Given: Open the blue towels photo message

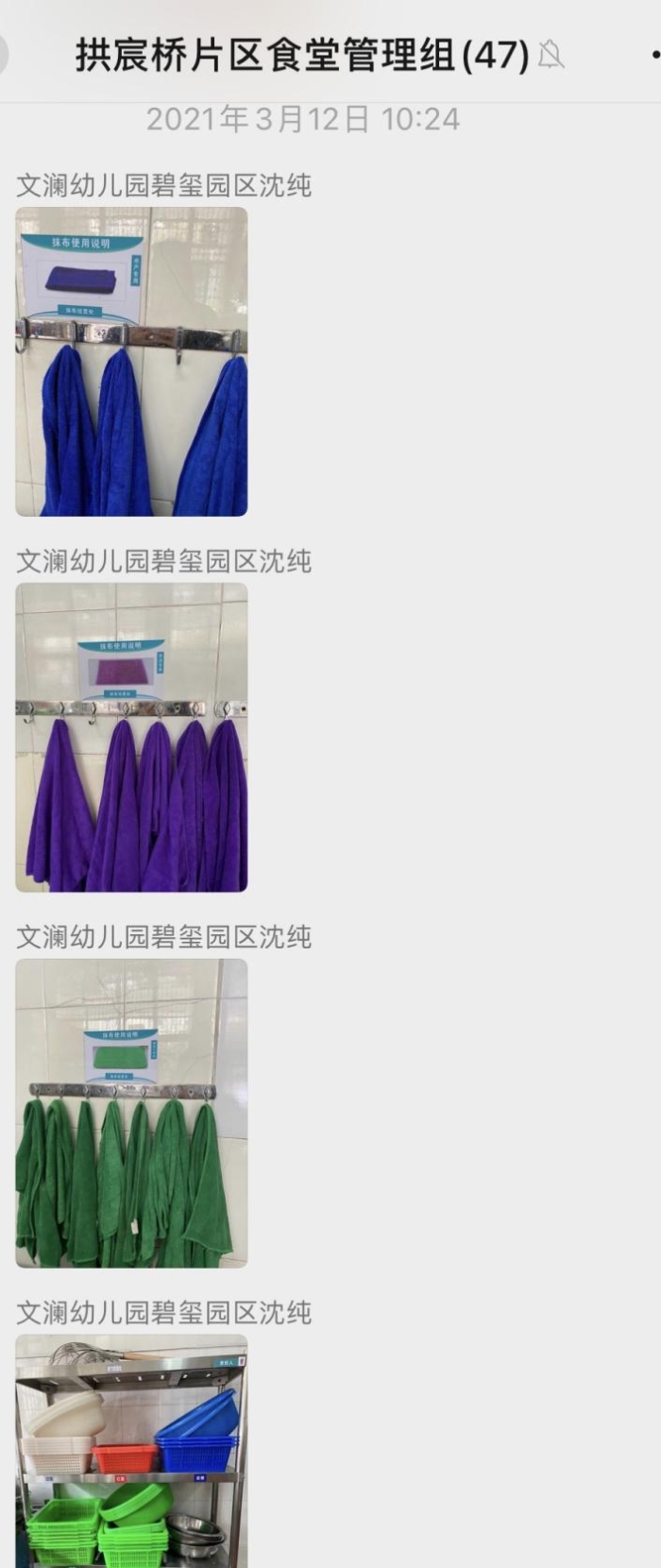Looking at the screenshot, I should [x=131, y=362].
